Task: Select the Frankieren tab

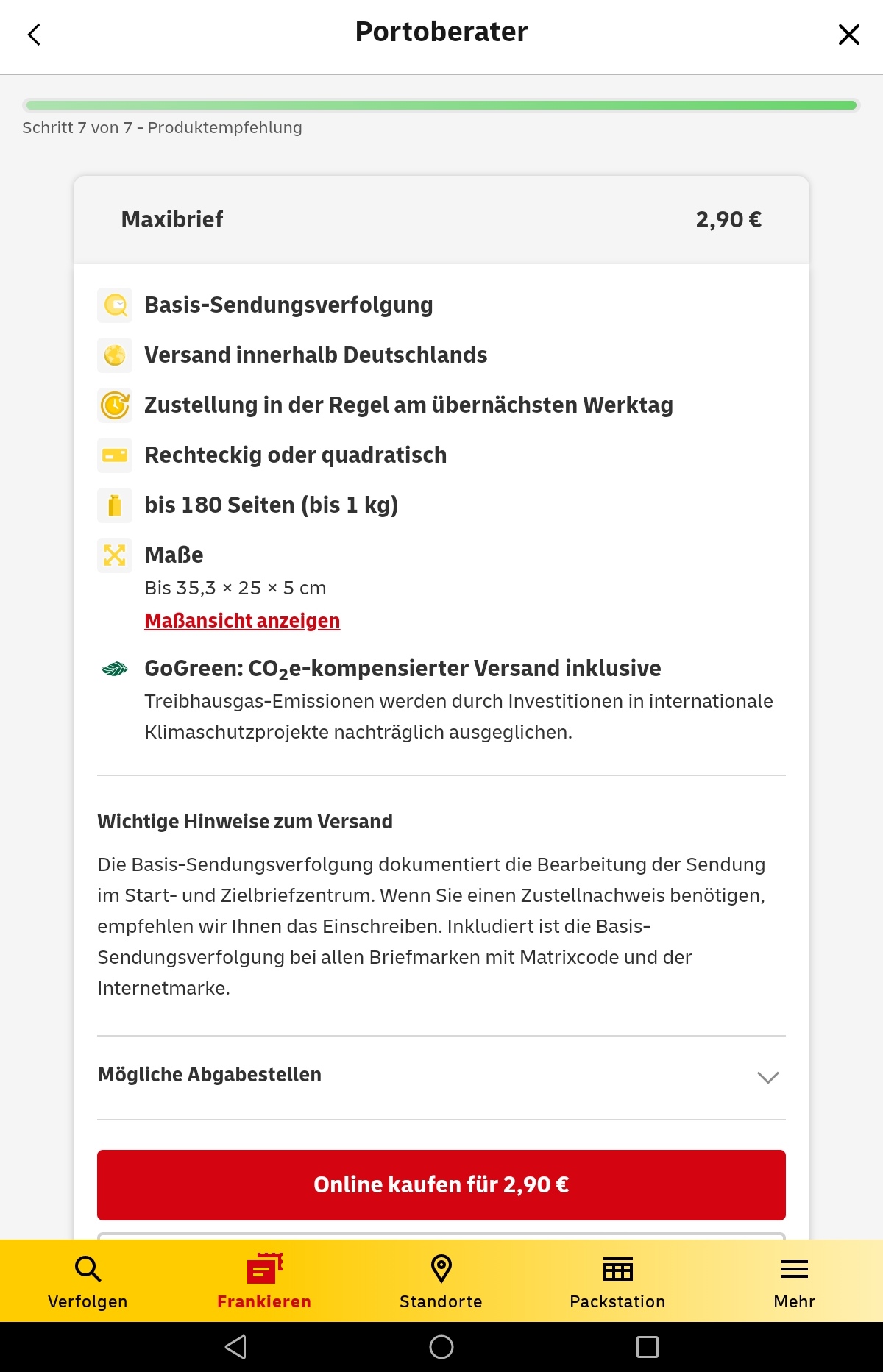Action: coord(264,1281)
